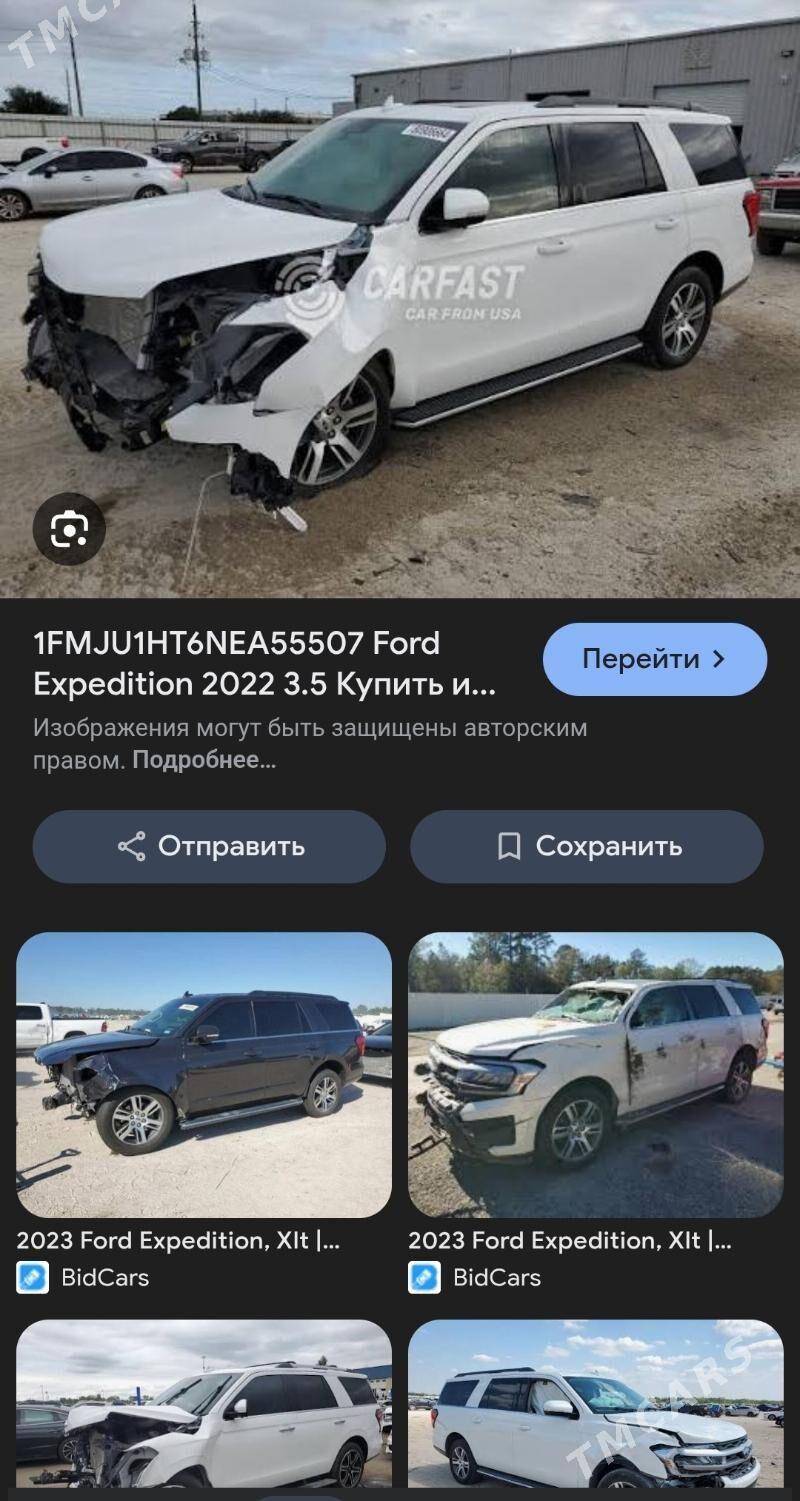Open the left 2023 Ford Expedition, Xlt link
Image resolution: width=800 pixels, height=1501 pixels.
pos(180,1241)
